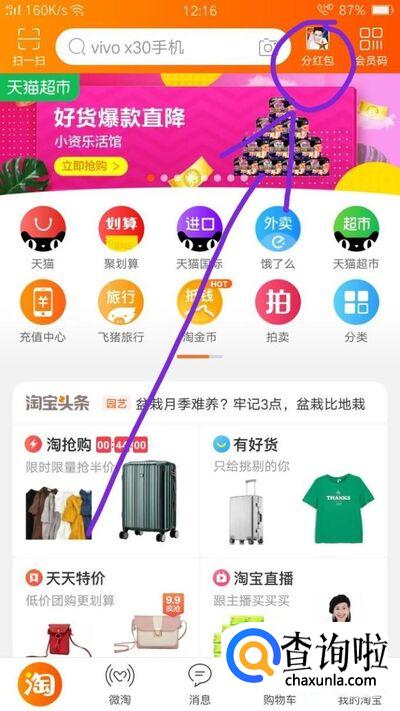
Task: Open 淘金币 shortcut
Action: pyautogui.click(x=200, y=311)
